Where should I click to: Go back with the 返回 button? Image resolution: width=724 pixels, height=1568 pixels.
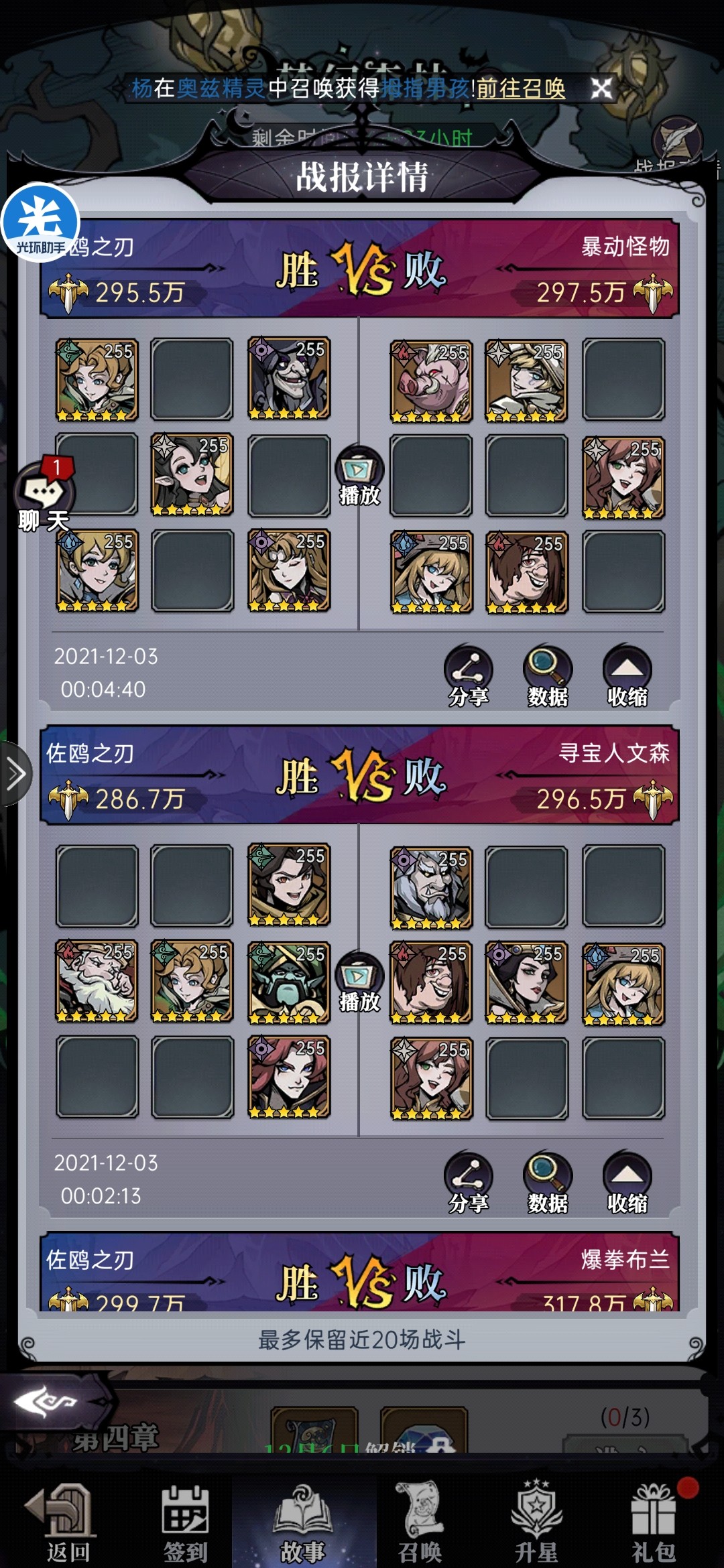[x=66, y=1522]
